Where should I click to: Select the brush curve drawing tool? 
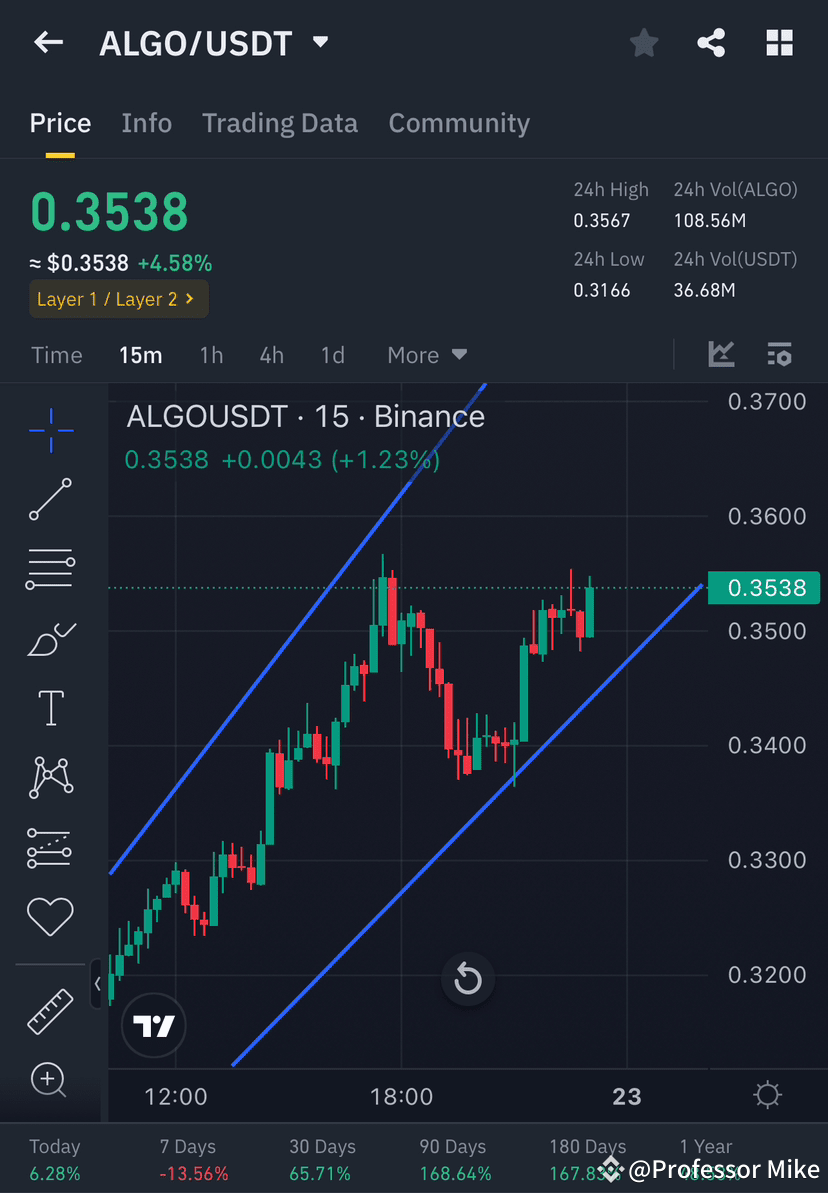pos(50,638)
